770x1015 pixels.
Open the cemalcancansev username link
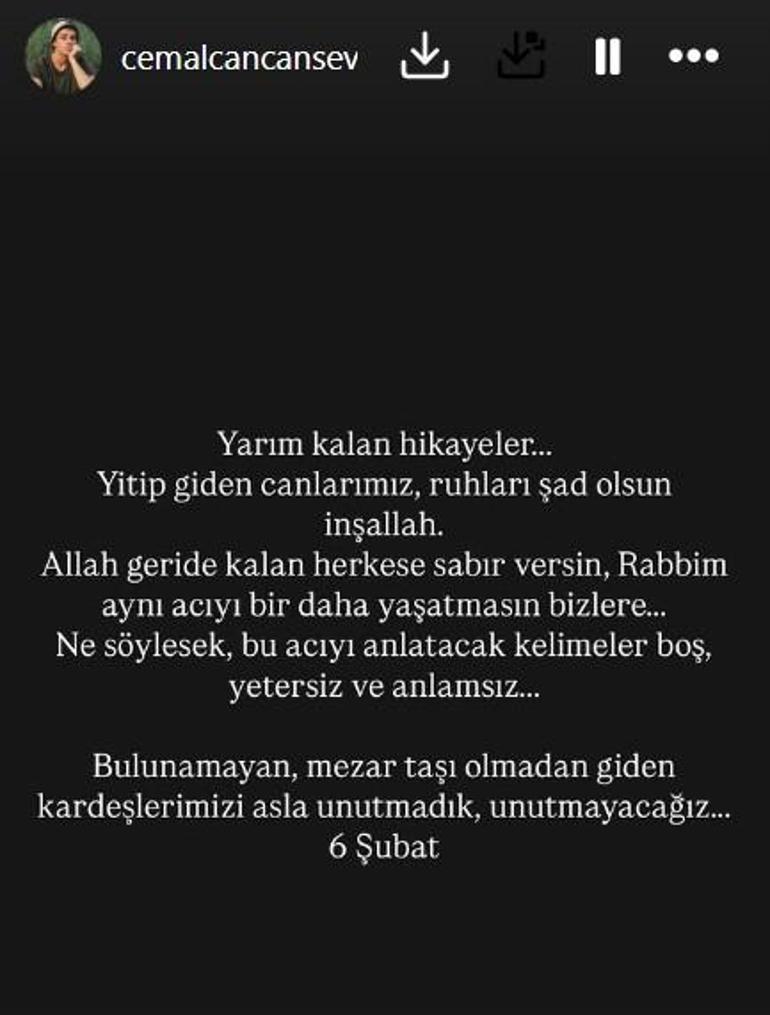(x=238, y=58)
